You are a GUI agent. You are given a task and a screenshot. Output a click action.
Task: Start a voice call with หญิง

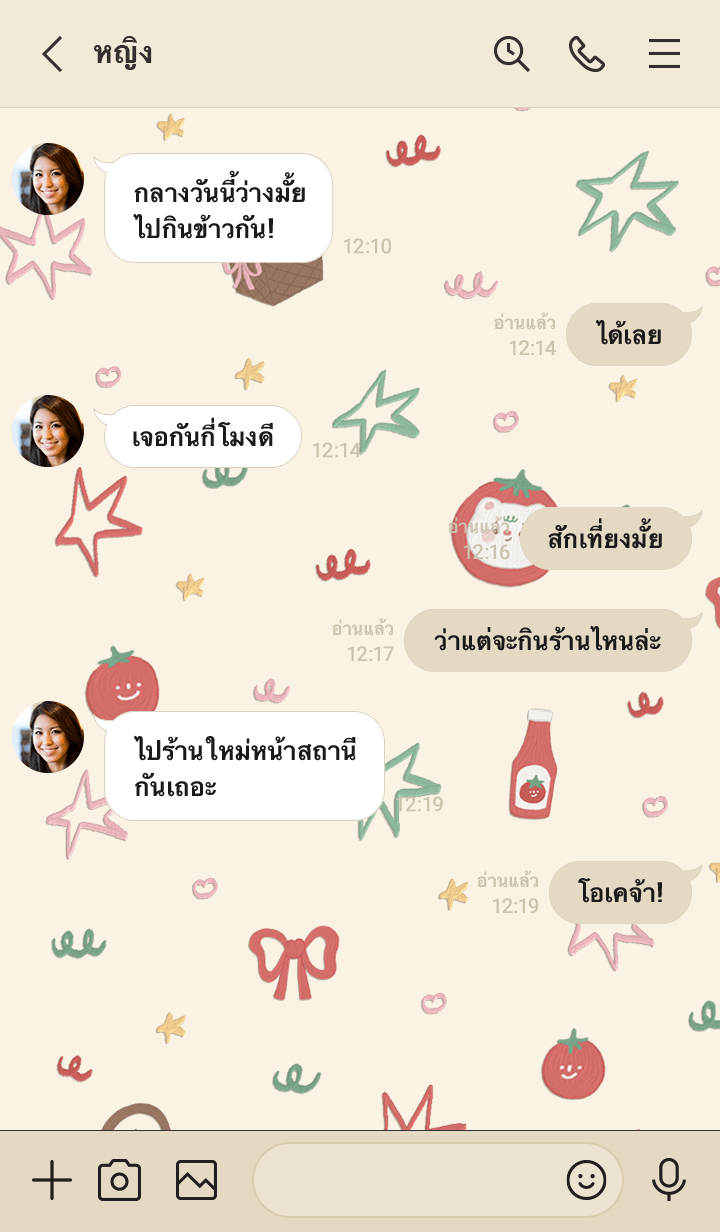[x=587, y=54]
